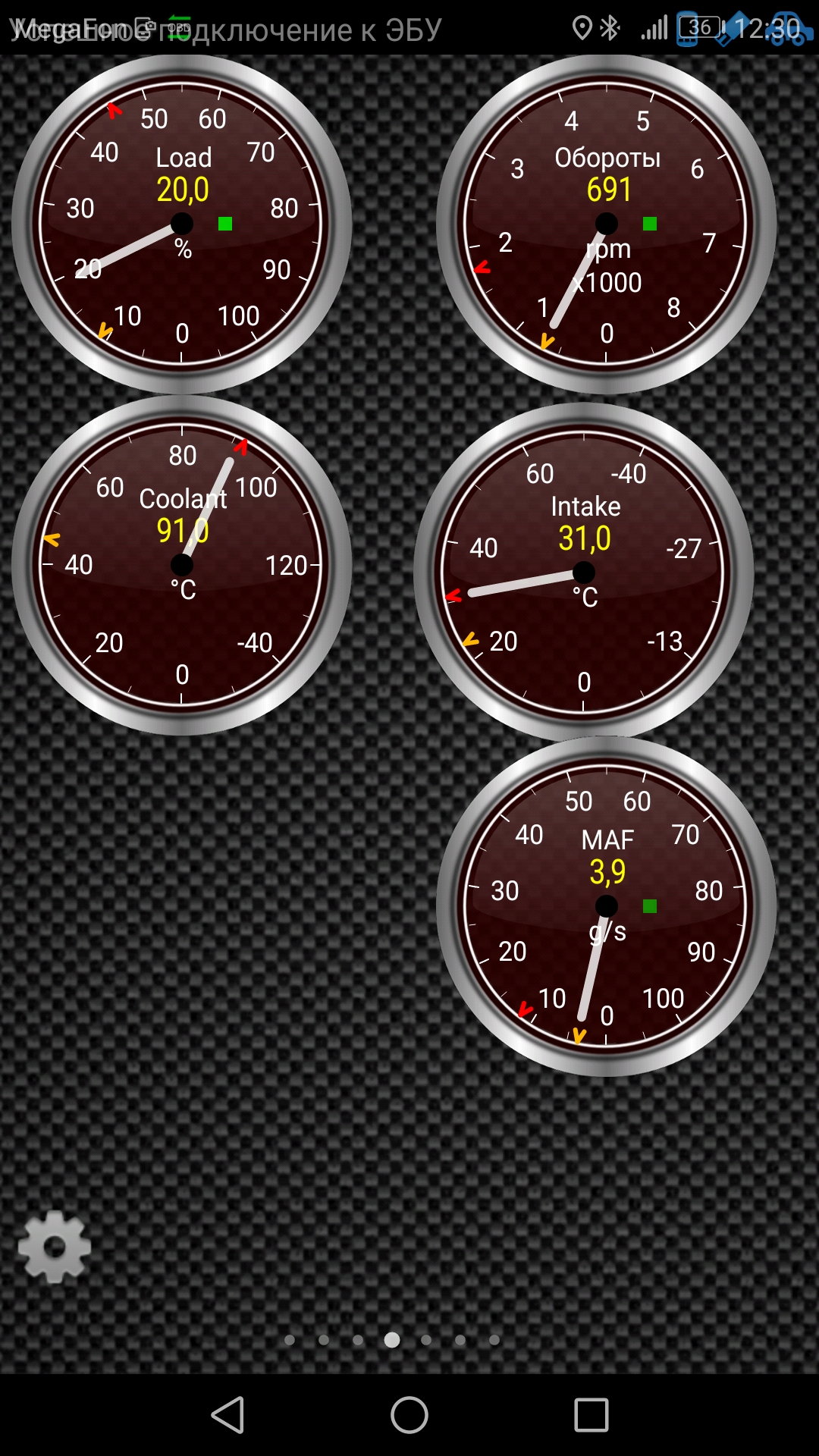Select the Load gauge

[182, 224]
